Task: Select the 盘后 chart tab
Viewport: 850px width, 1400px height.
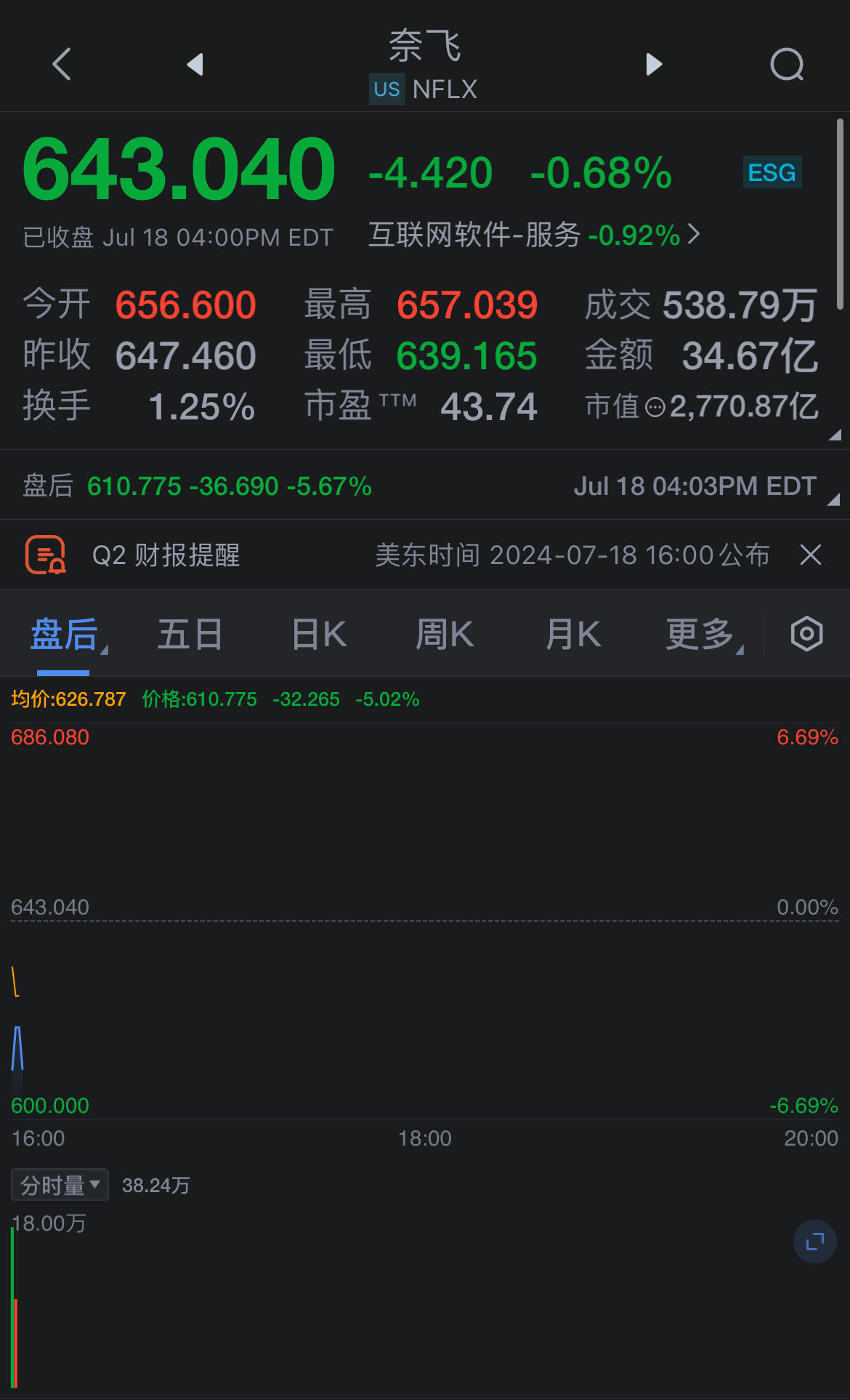Action: [64, 634]
